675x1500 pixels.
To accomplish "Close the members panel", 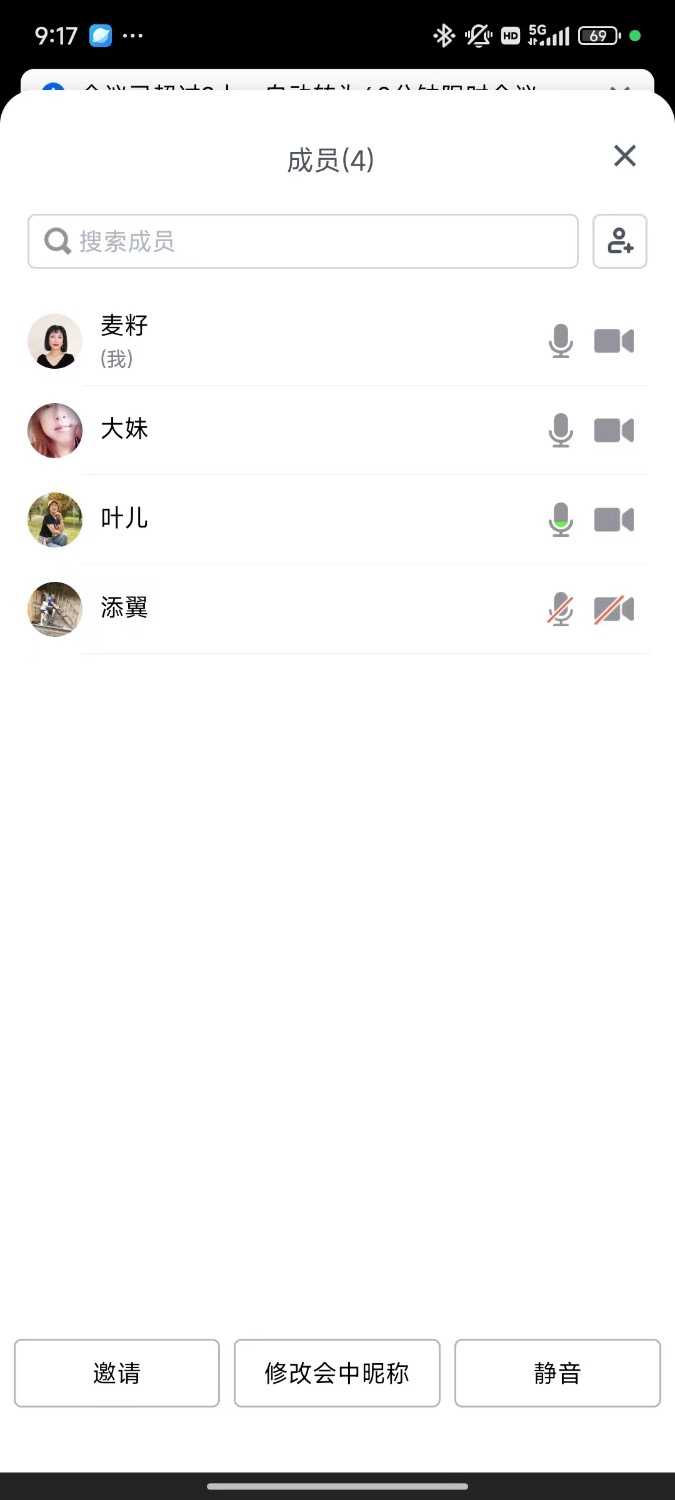I will pyautogui.click(x=625, y=156).
